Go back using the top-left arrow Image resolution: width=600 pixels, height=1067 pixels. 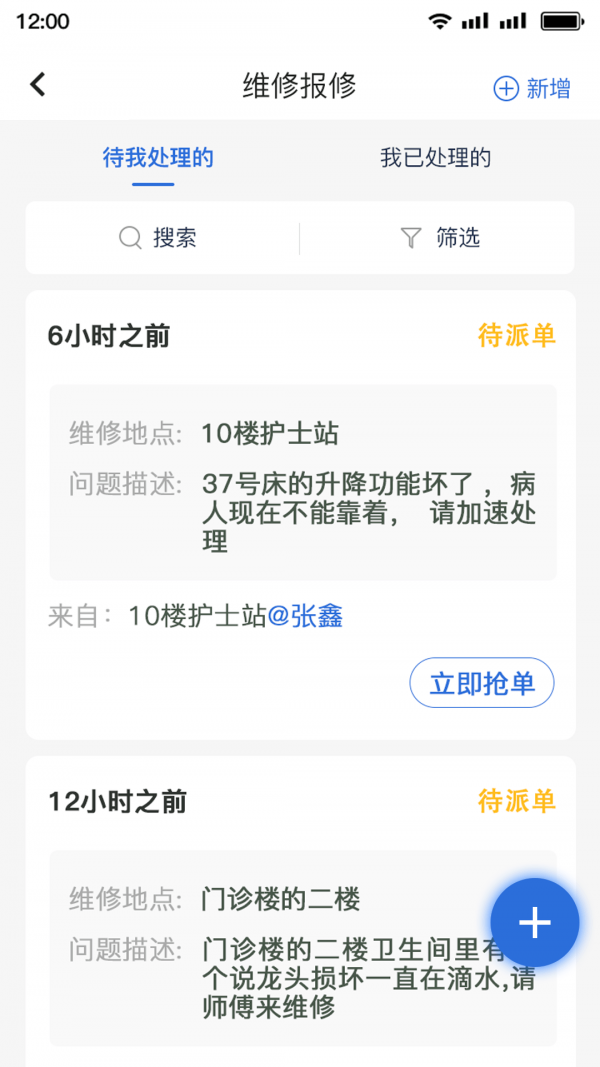(x=38, y=85)
